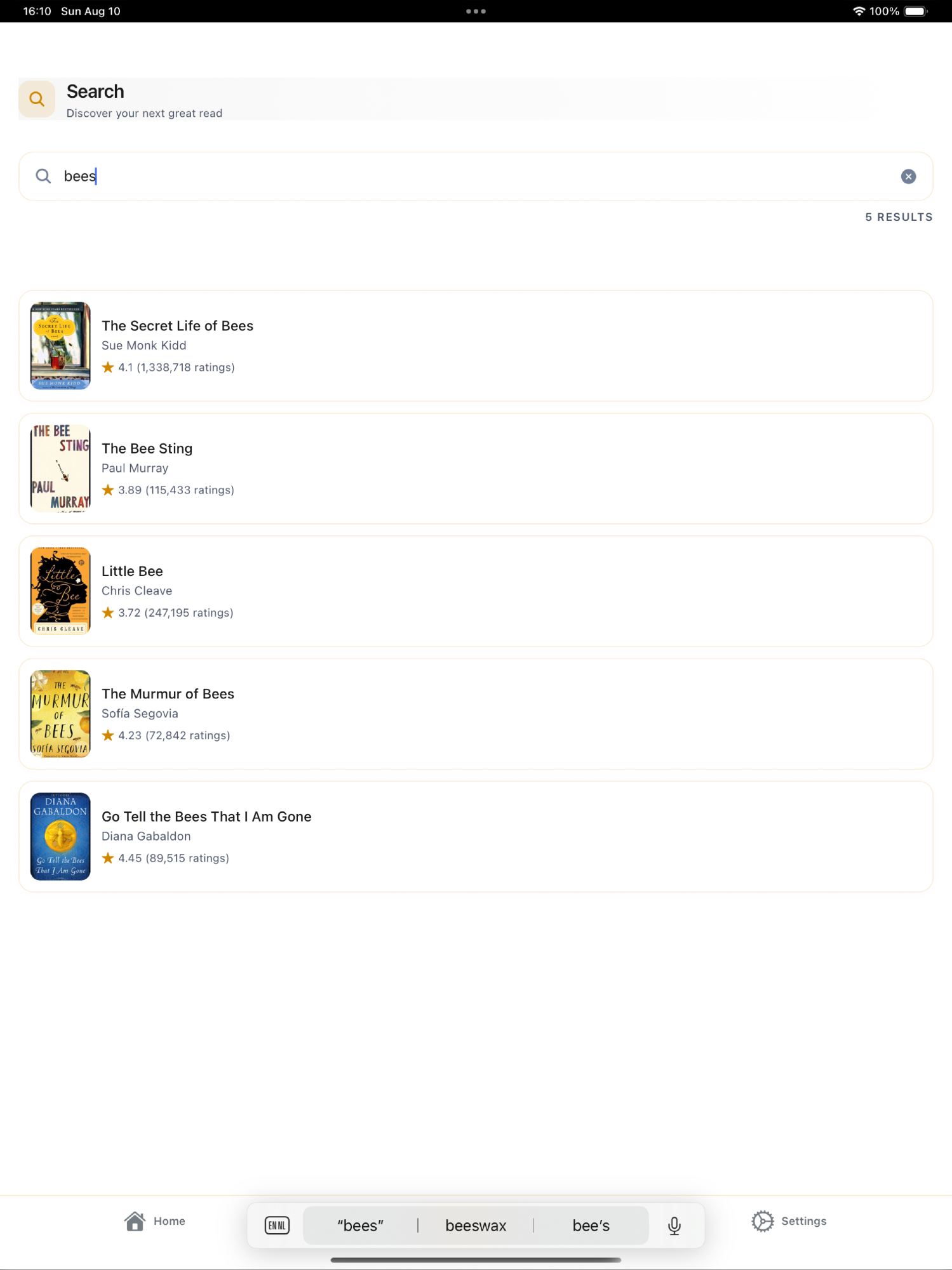
Task: Start dictation with the microphone icon
Action: pyautogui.click(x=674, y=1226)
